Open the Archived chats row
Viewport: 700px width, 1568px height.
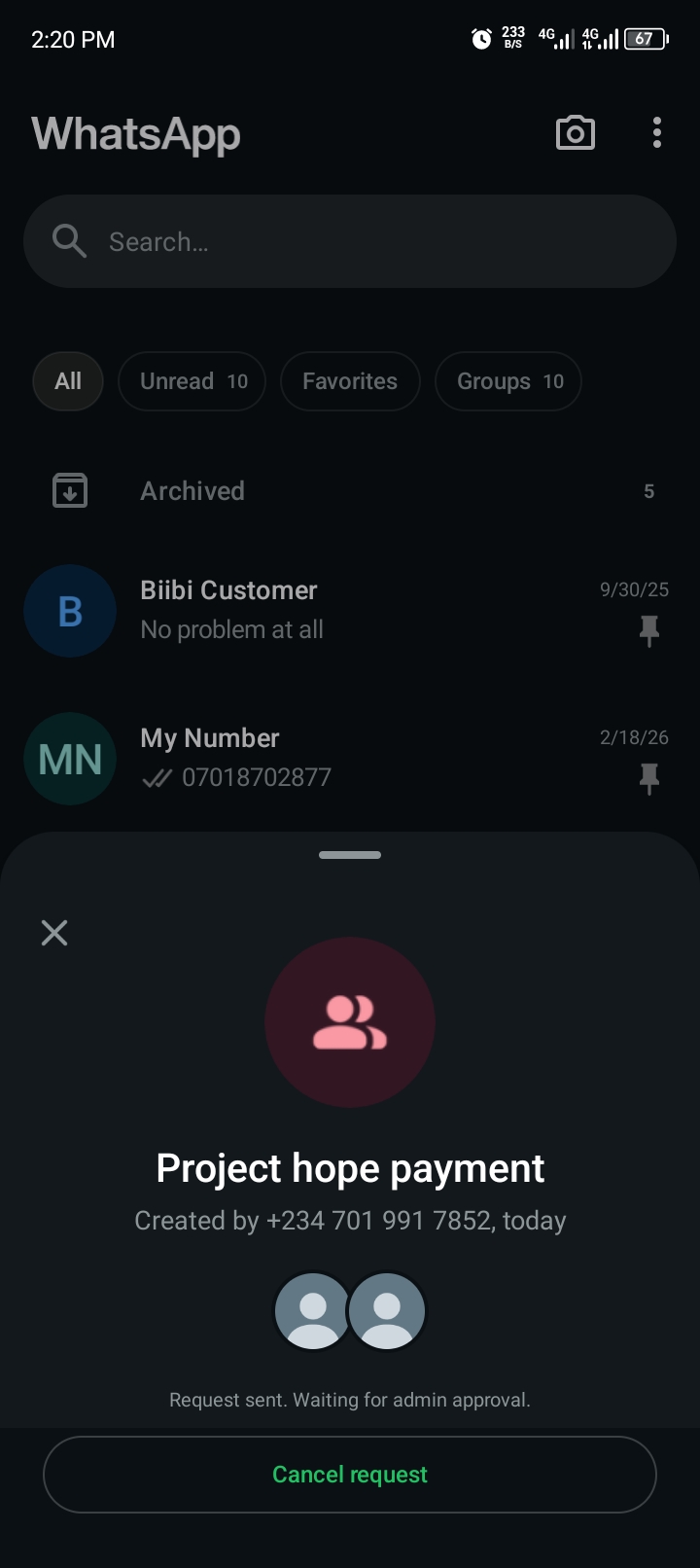[350, 491]
